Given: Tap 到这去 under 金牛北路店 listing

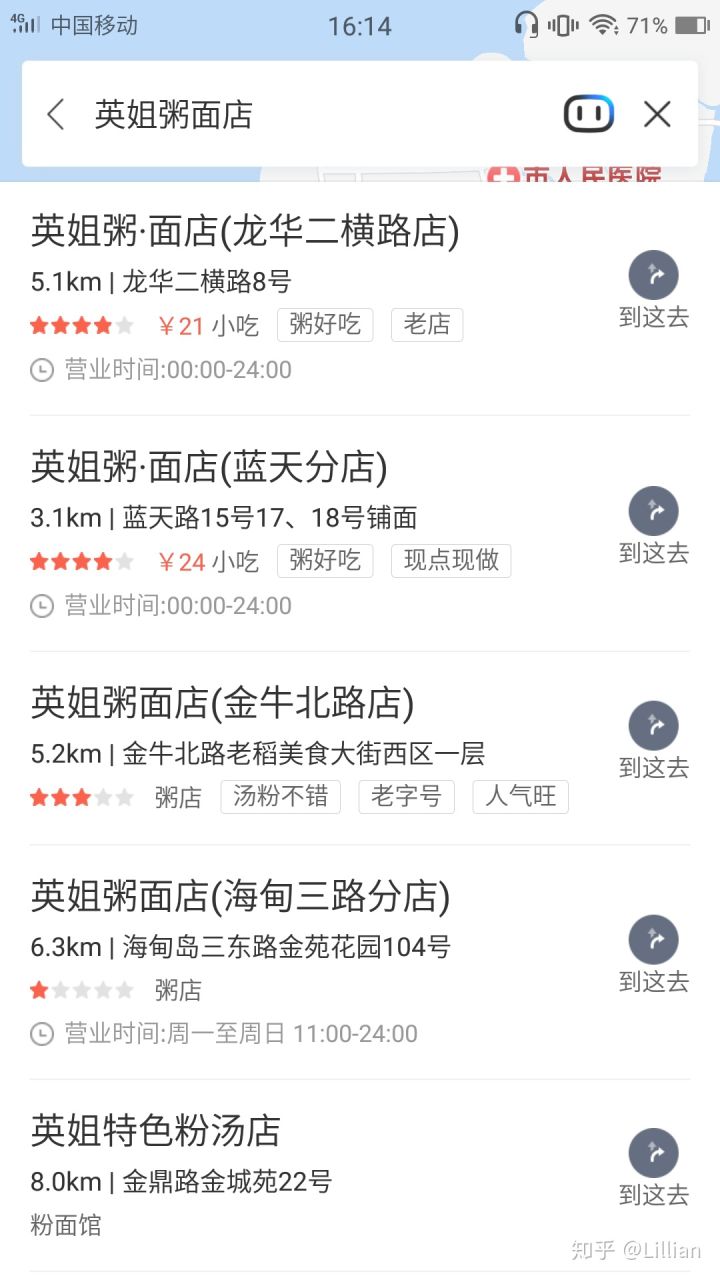Looking at the screenshot, I should 655,770.
